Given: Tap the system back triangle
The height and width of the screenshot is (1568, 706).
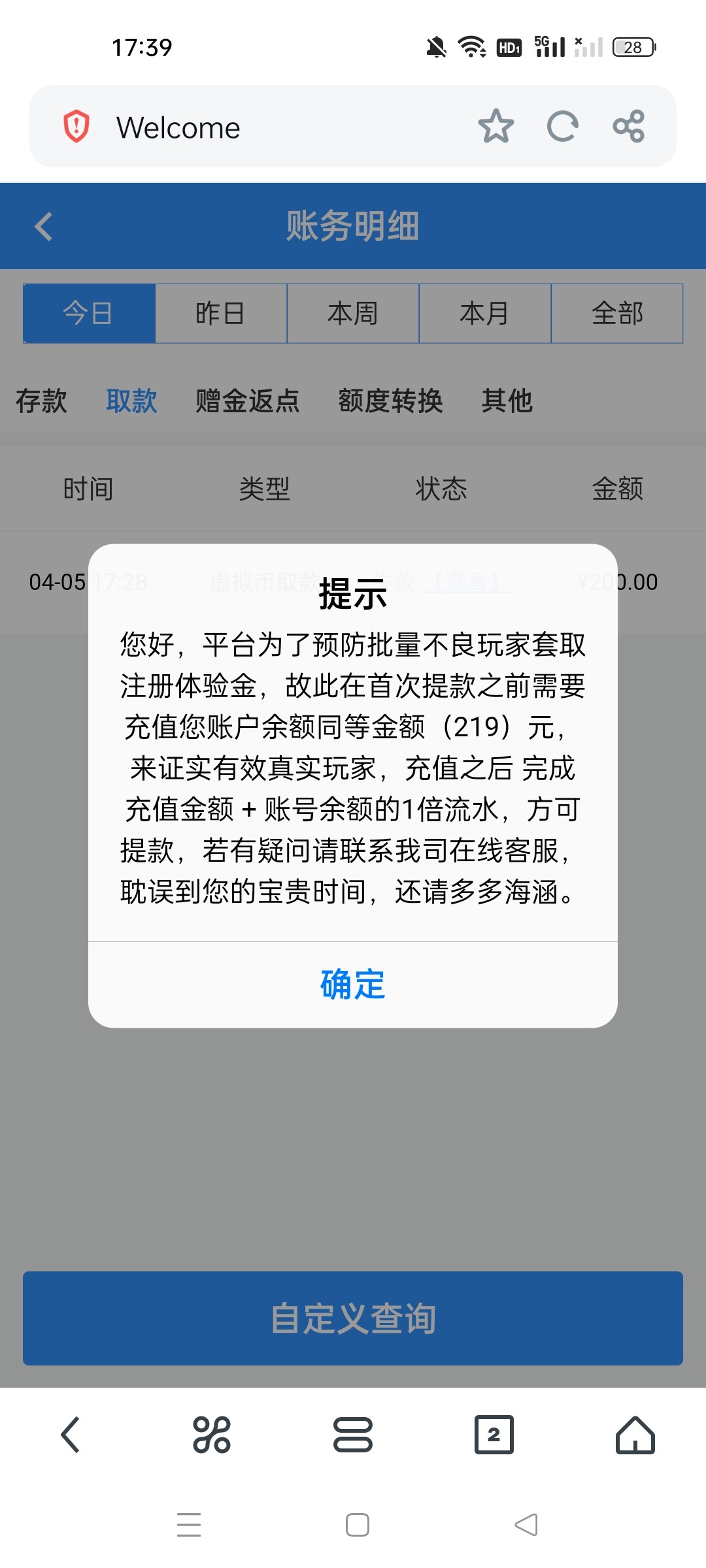Looking at the screenshot, I should (x=526, y=1525).
